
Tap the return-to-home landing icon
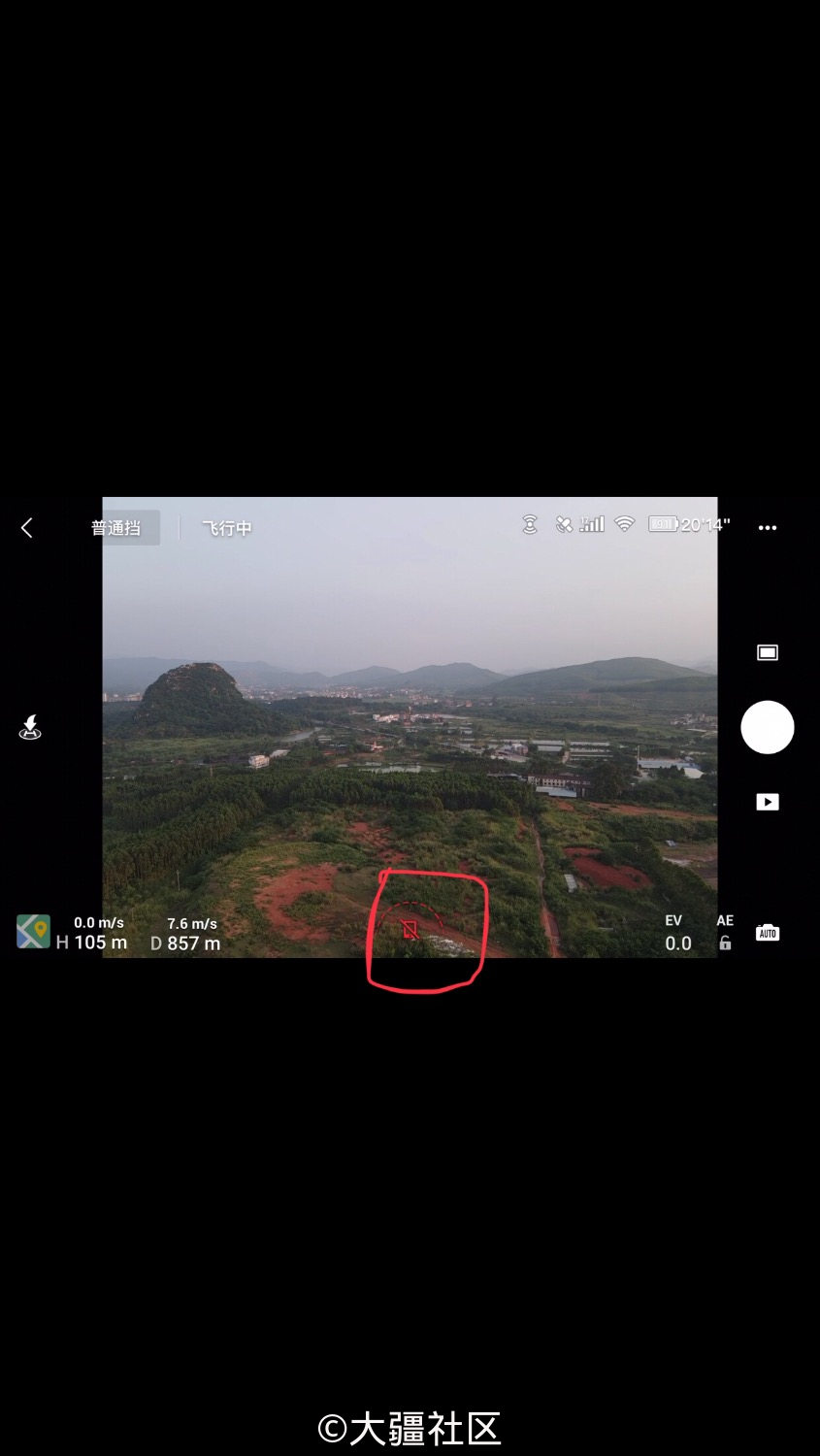[x=30, y=727]
